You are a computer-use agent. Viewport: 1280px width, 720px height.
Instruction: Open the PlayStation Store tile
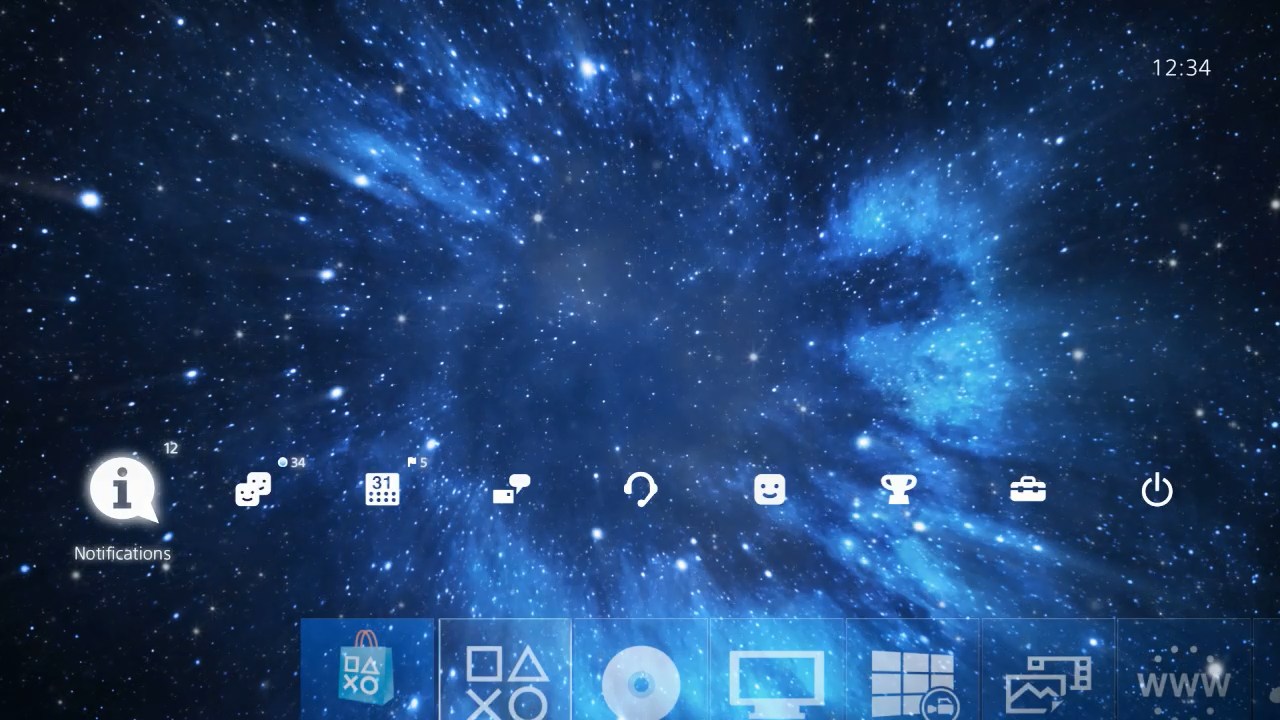[367, 669]
